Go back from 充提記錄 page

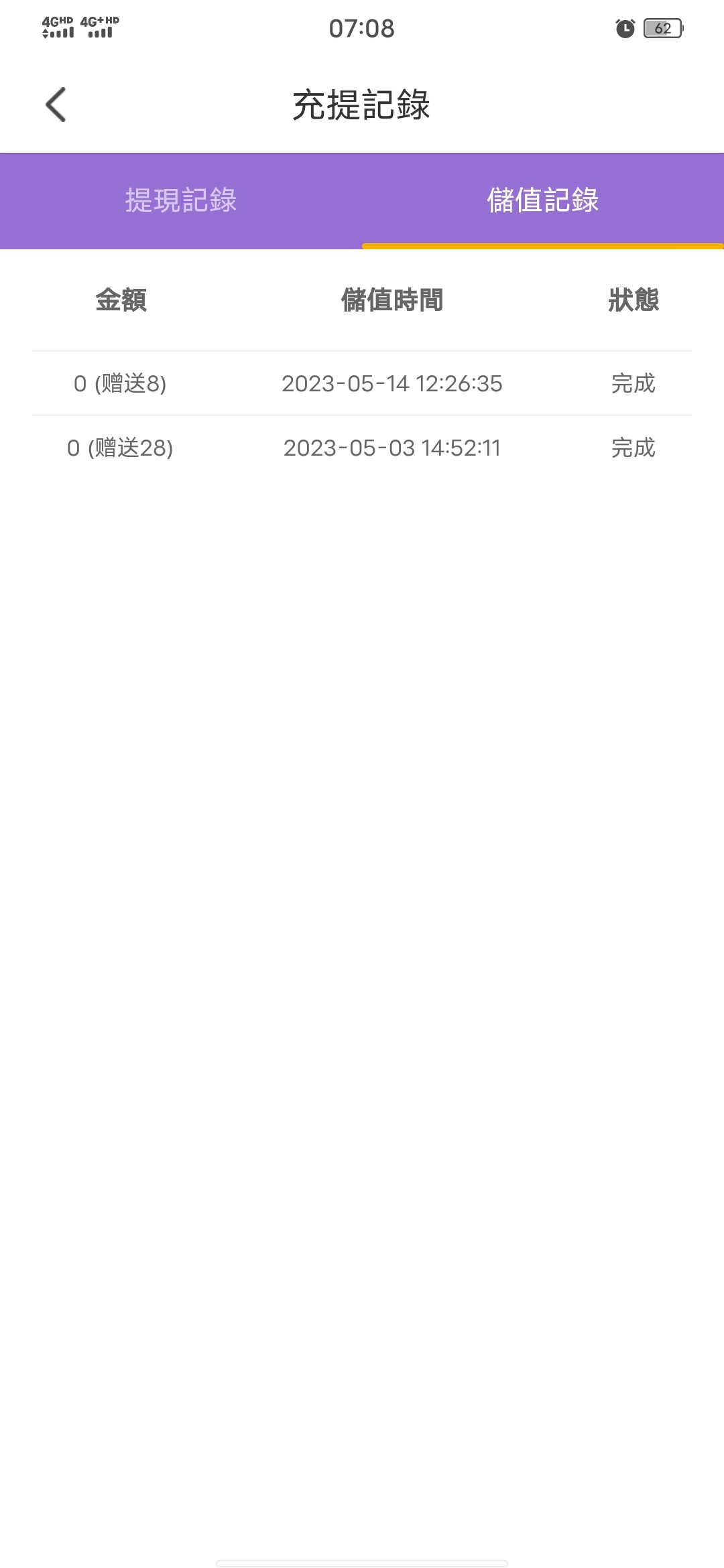coord(56,105)
